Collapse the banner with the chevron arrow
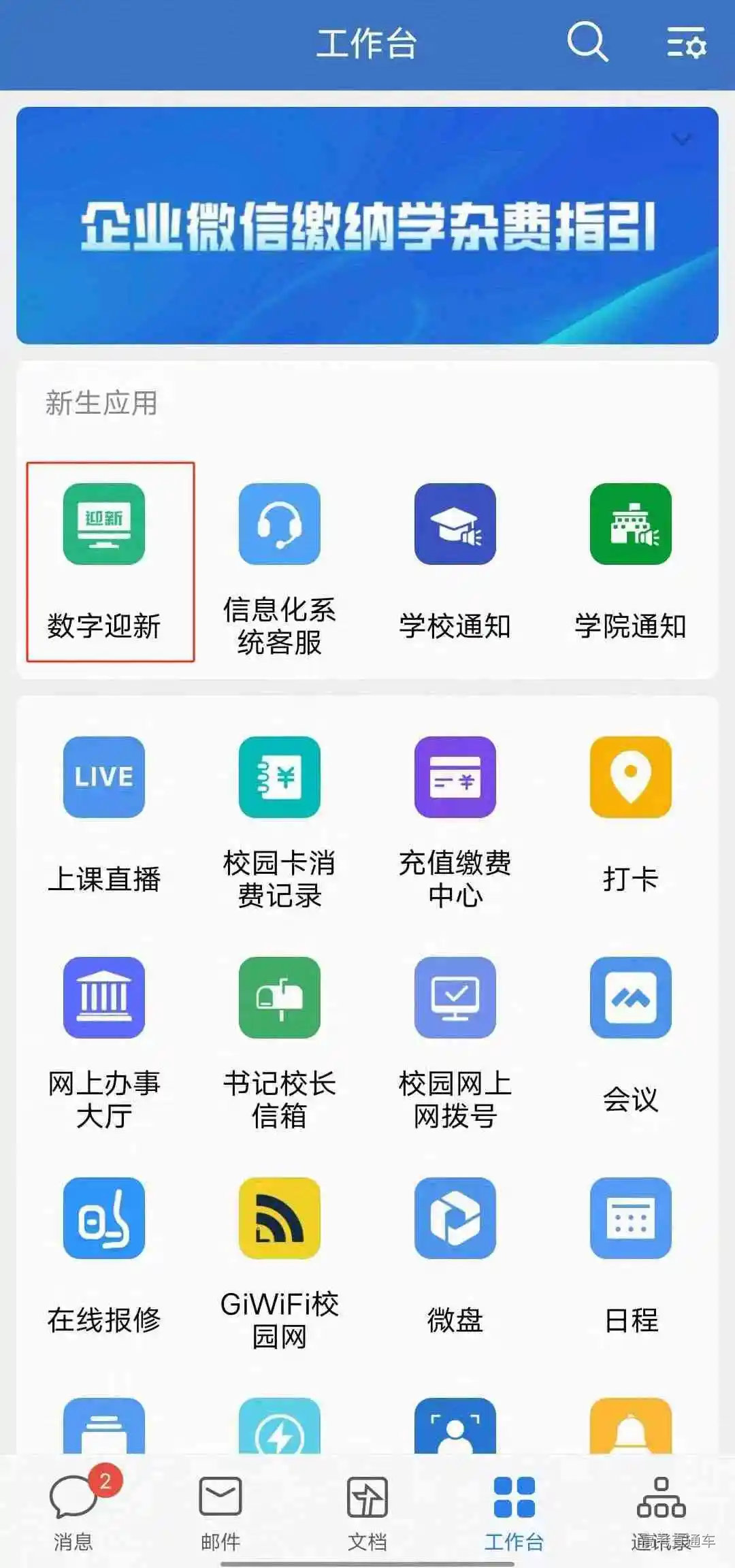This screenshot has width=735, height=1568. point(681,140)
